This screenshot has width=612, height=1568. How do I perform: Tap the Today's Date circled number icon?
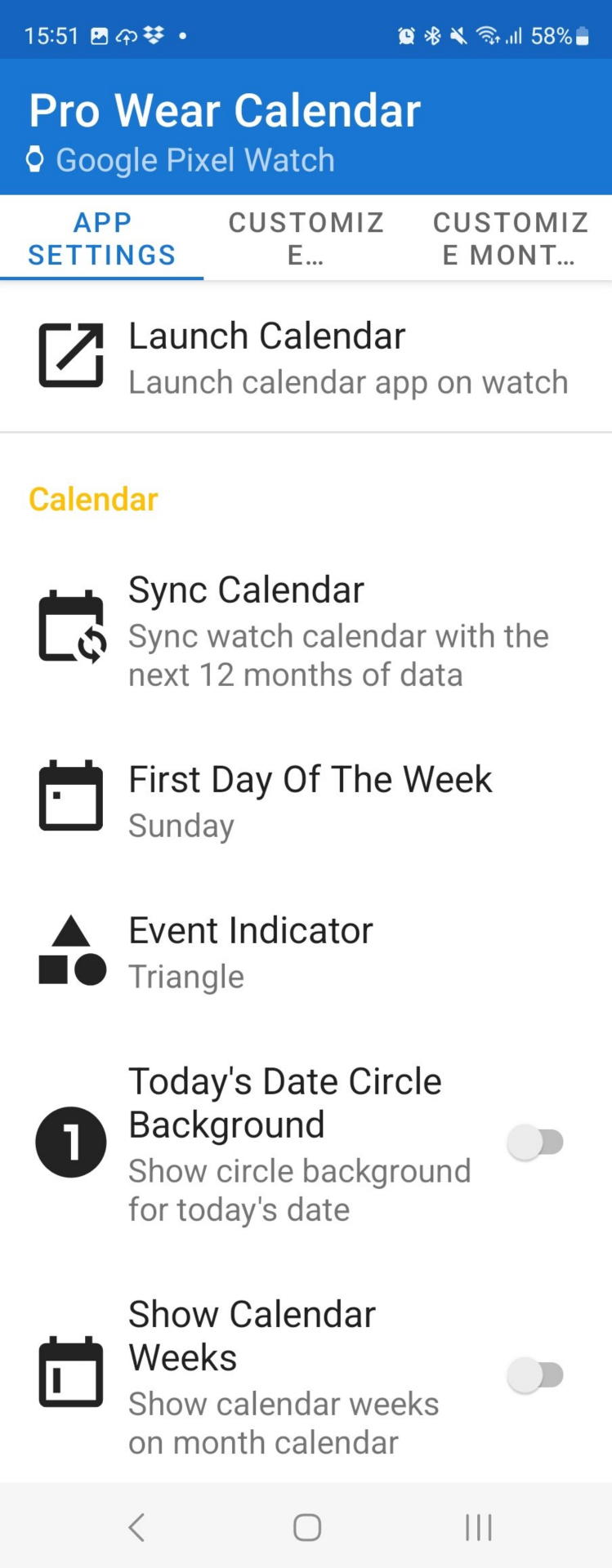71,1143
